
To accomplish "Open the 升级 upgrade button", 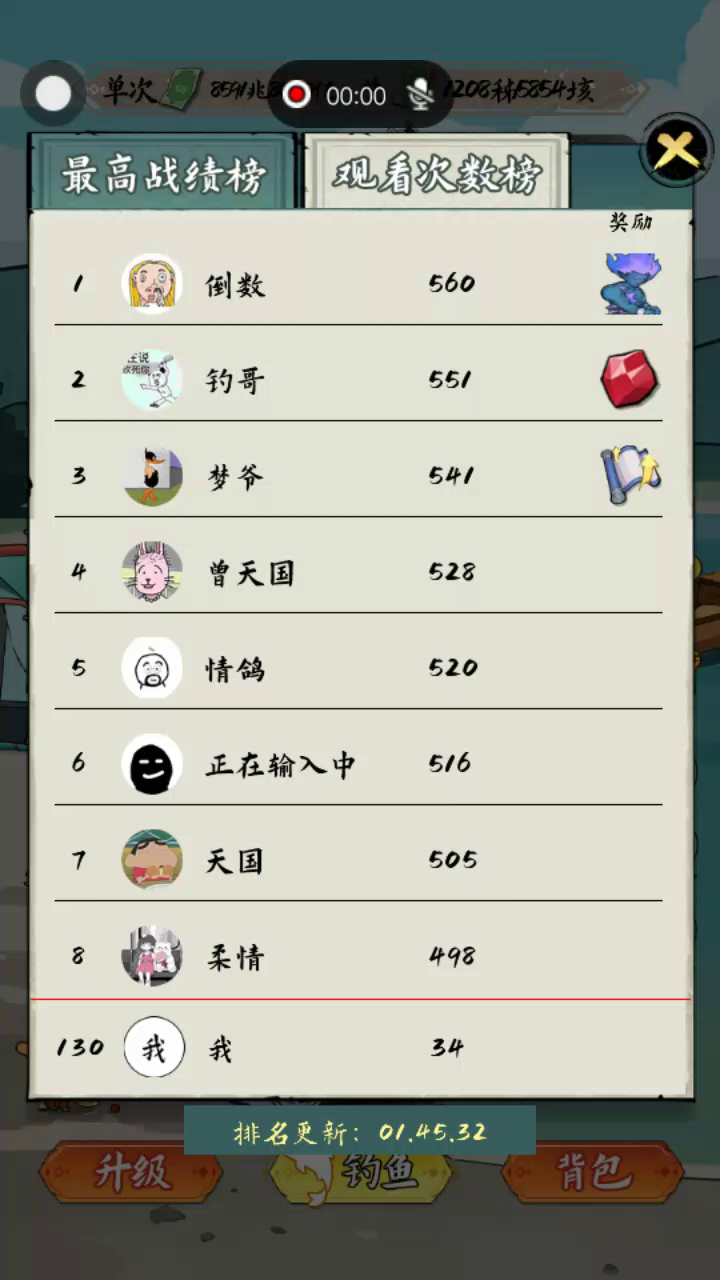I will click(x=131, y=1172).
